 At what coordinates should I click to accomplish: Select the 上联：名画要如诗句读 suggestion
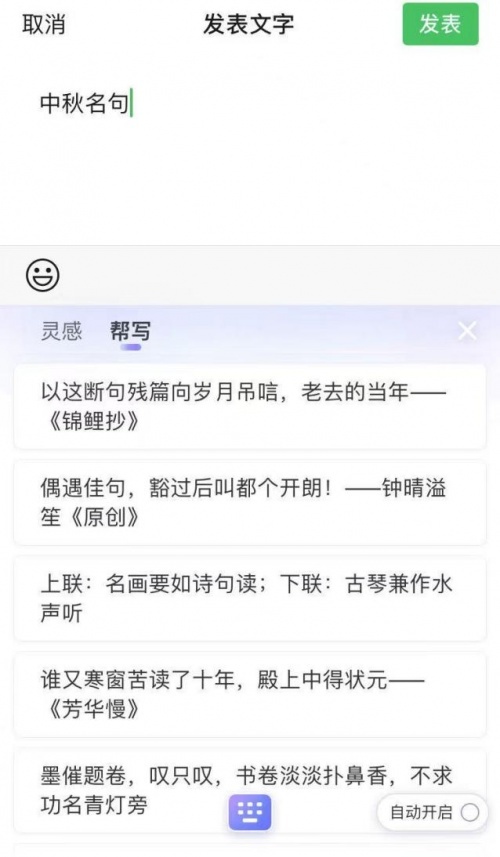point(250,598)
